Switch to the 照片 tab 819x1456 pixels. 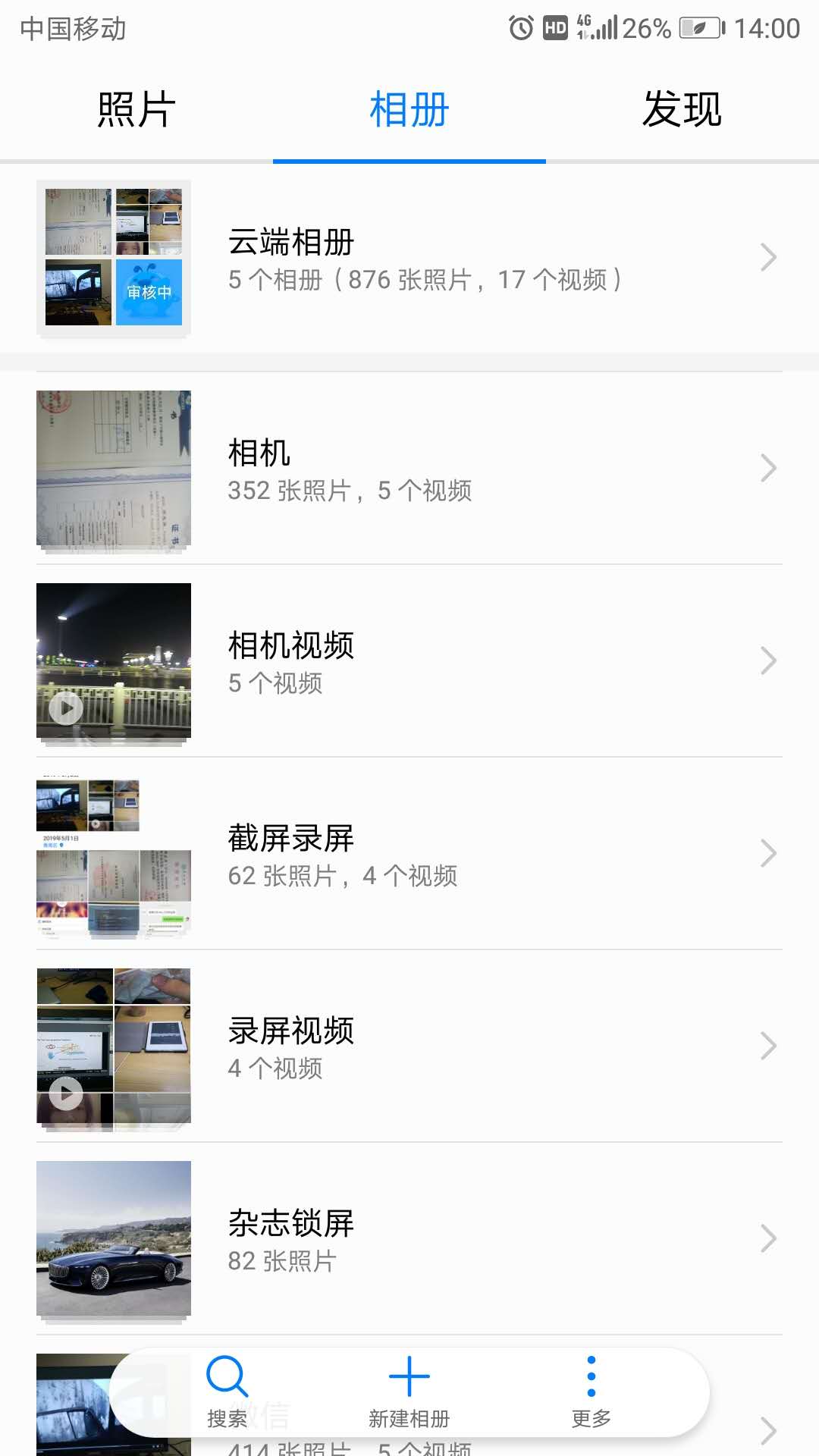[136, 109]
